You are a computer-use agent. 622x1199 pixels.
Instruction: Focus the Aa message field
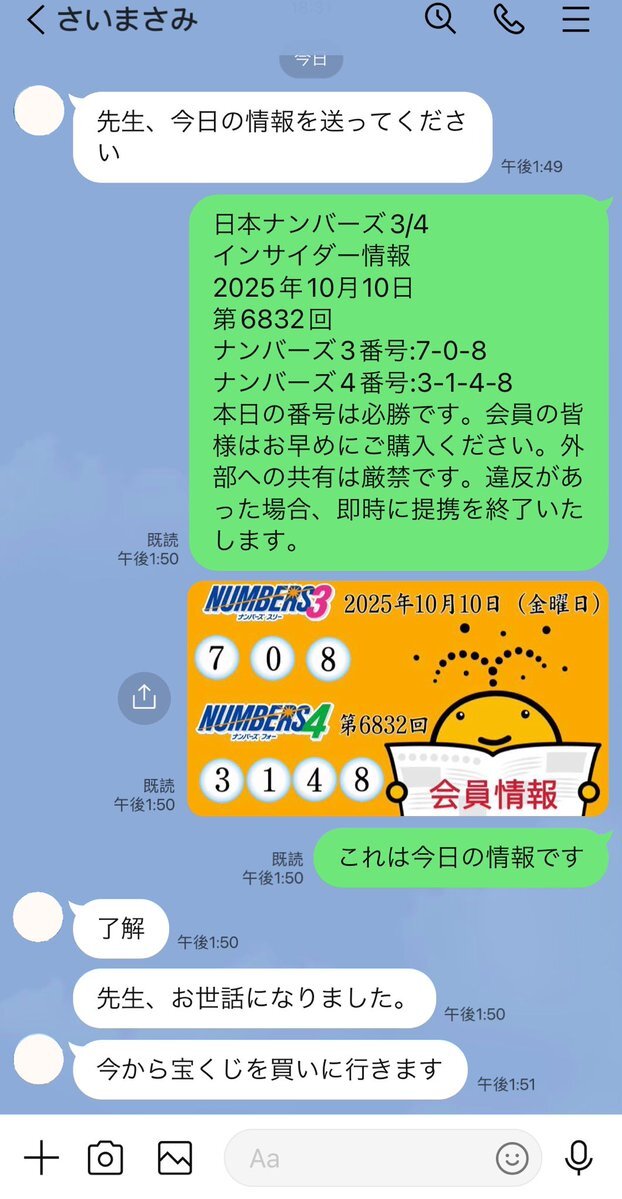click(x=360, y=1158)
